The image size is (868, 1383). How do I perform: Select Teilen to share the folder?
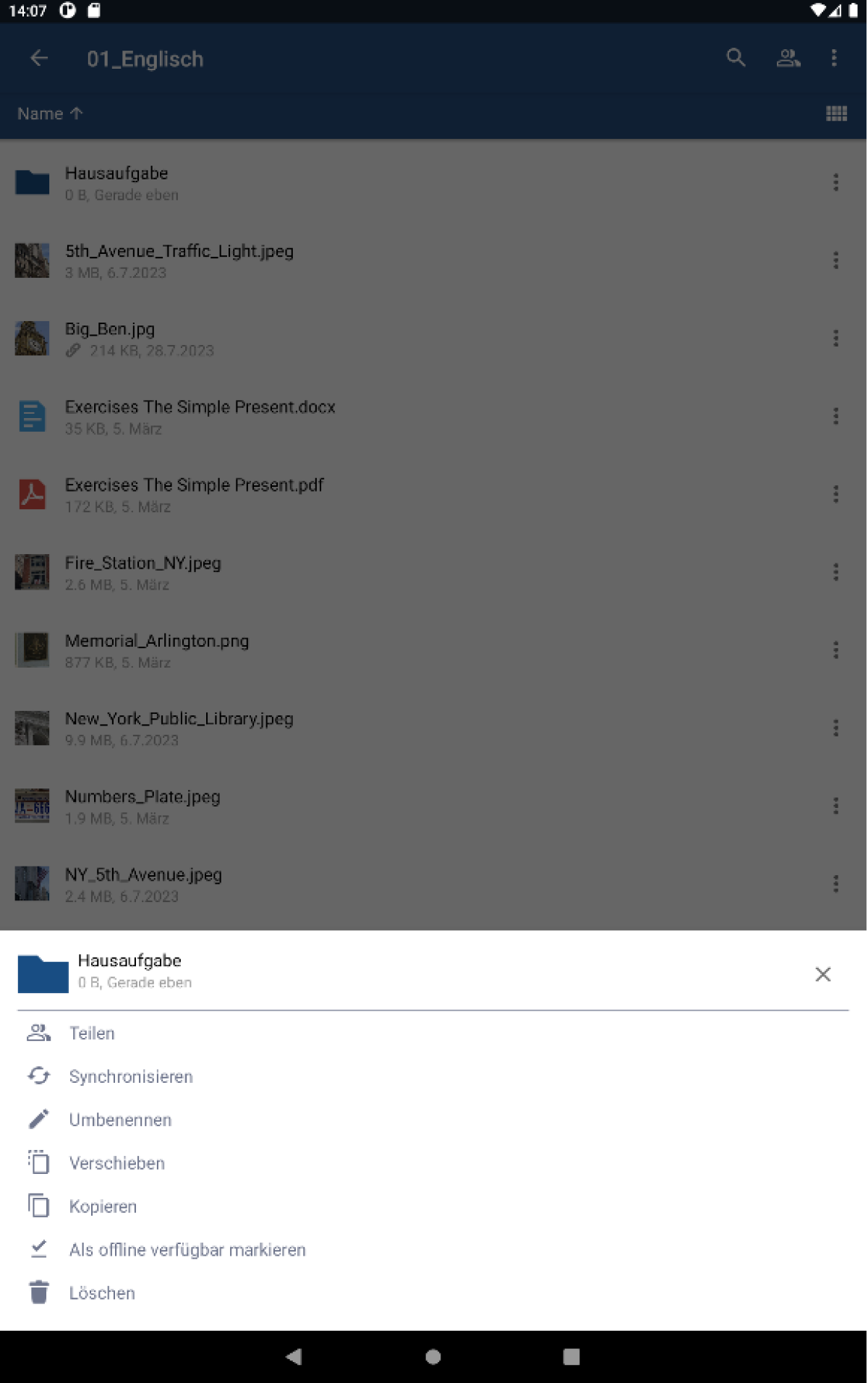coord(92,1033)
